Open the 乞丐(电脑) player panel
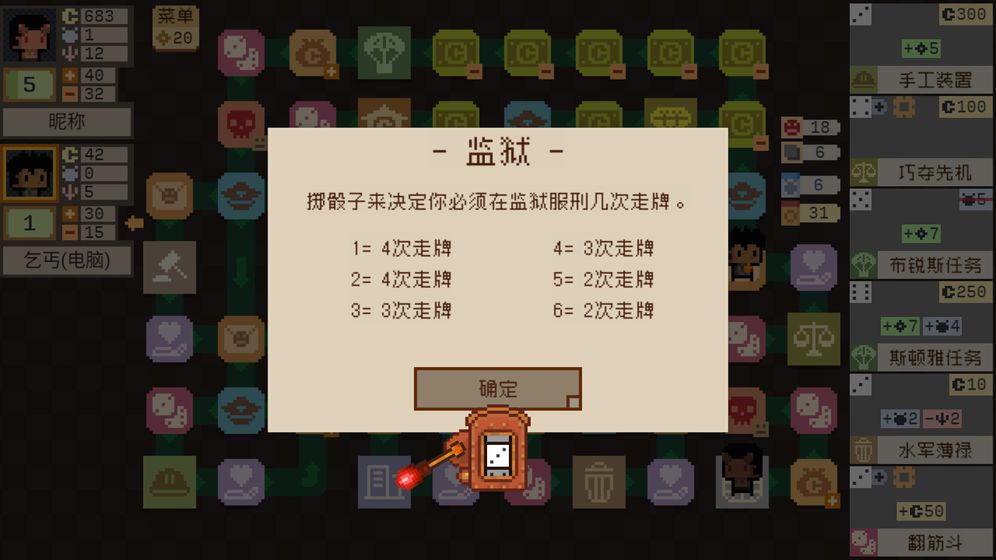Screen dimensions: 996x560 tap(67, 260)
